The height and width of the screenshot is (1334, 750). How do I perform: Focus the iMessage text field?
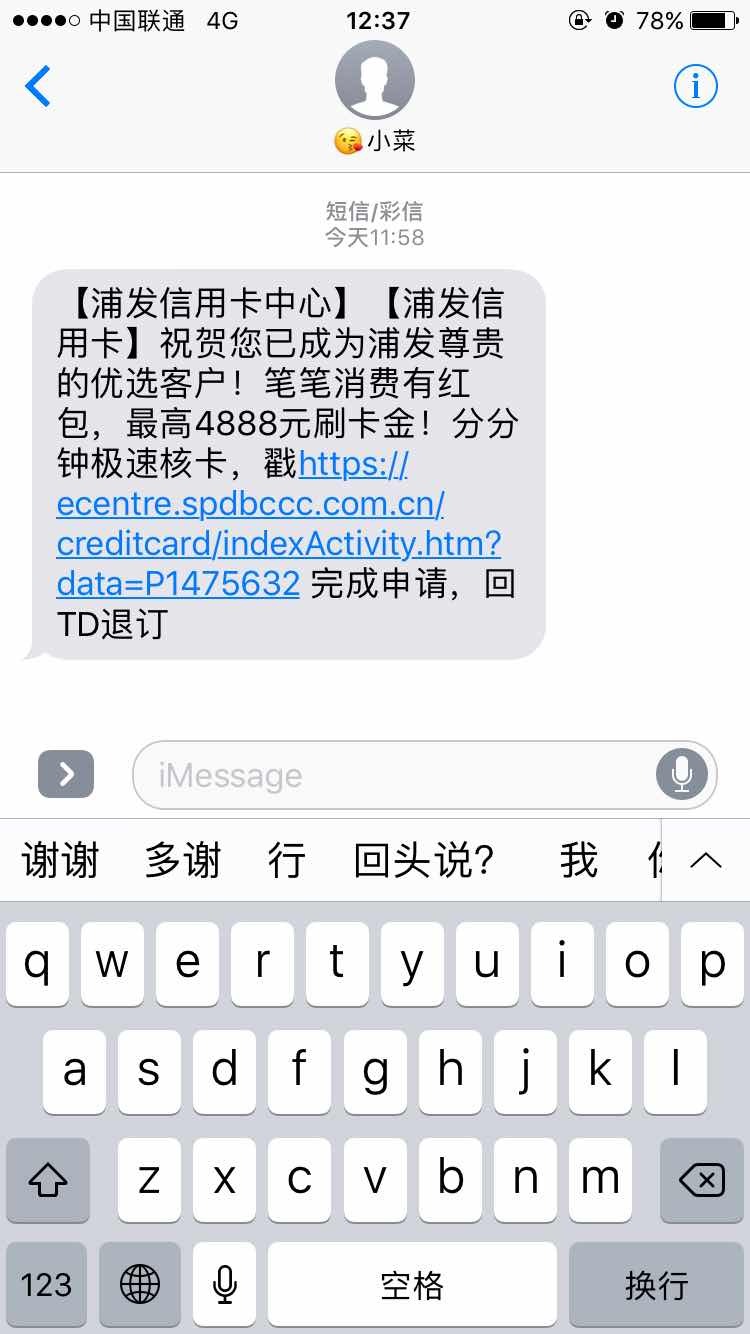tap(390, 775)
